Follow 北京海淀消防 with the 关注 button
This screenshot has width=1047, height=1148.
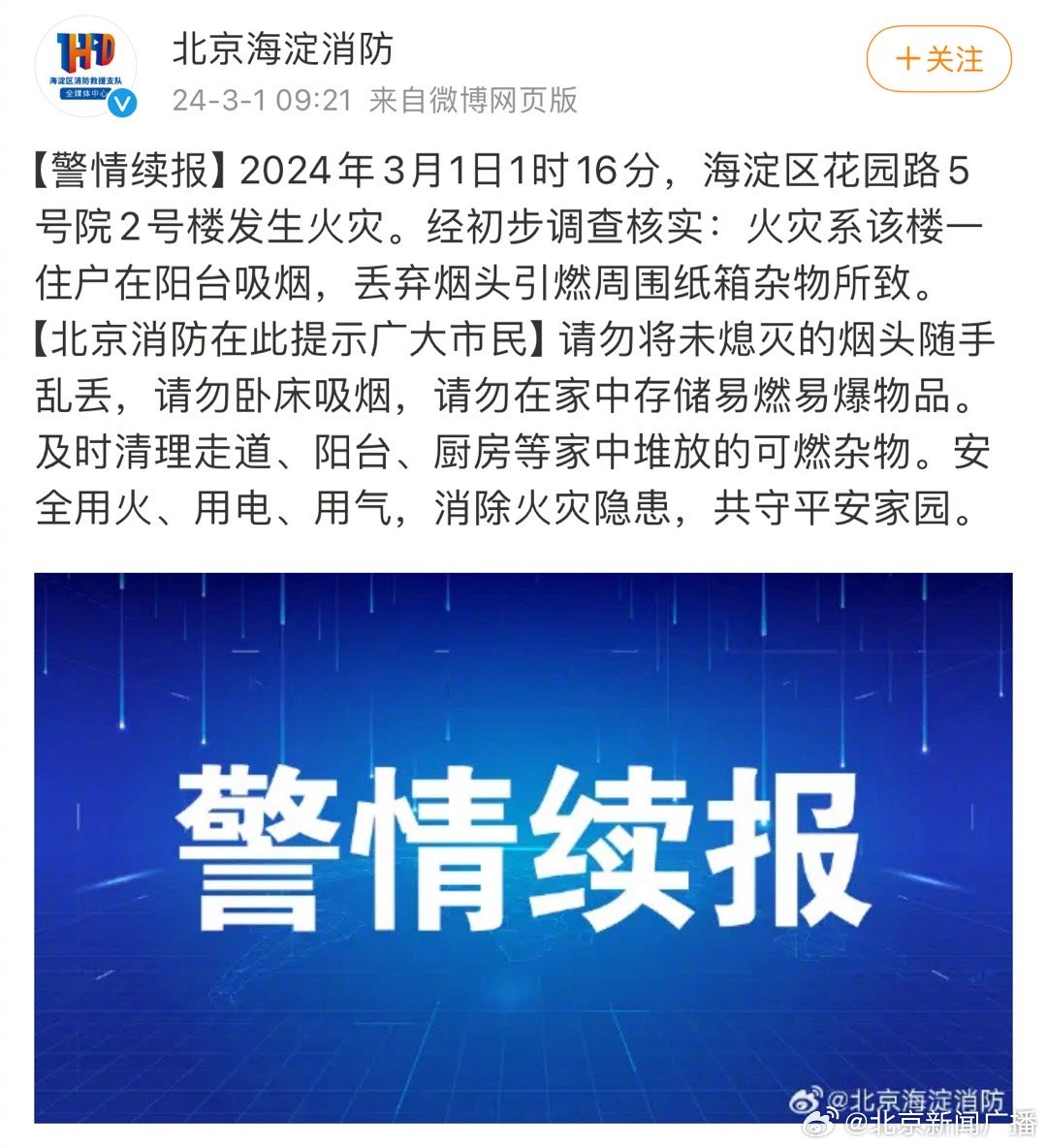[x=937, y=60]
